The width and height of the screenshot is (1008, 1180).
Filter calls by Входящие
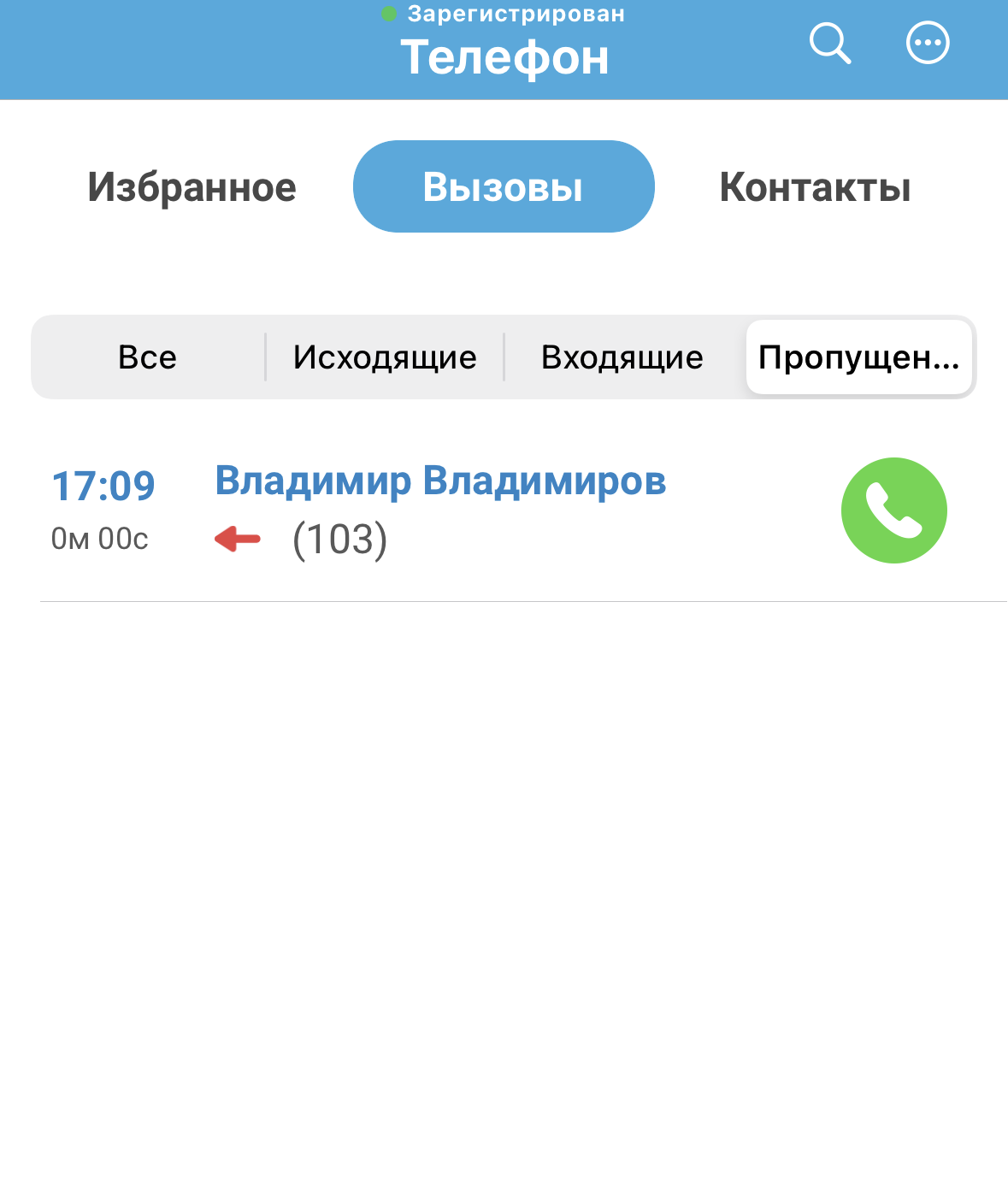(x=622, y=357)
